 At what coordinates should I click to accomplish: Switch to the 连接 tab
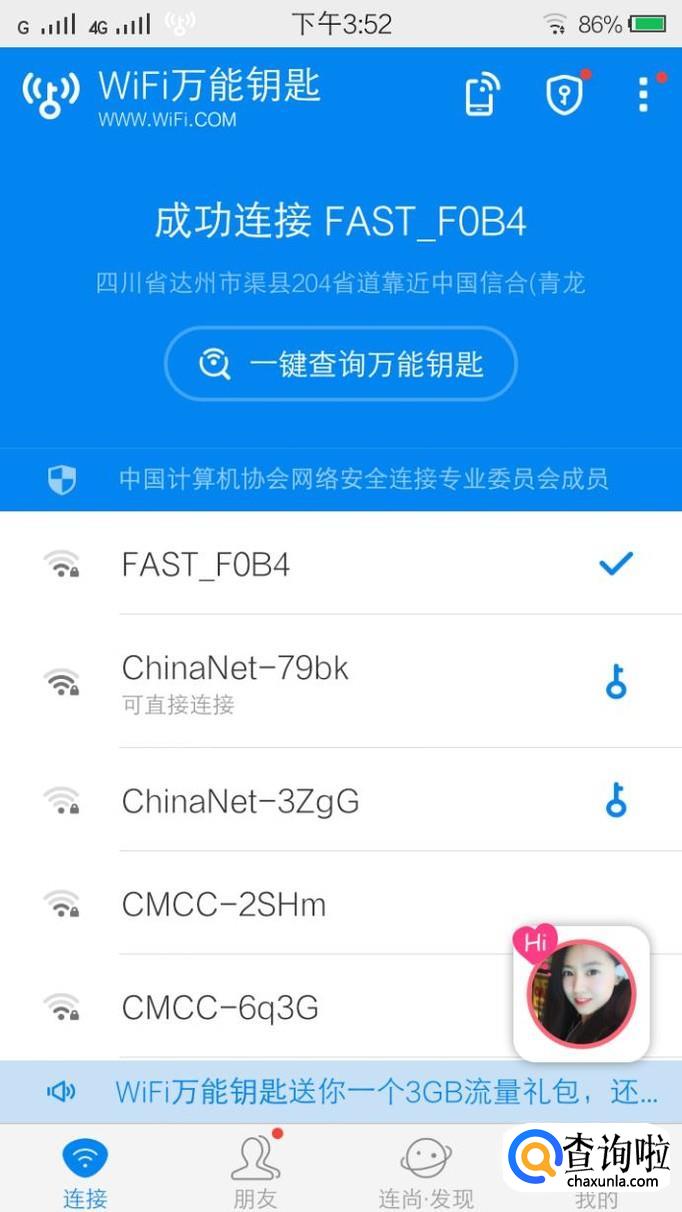click(85, 1170)
